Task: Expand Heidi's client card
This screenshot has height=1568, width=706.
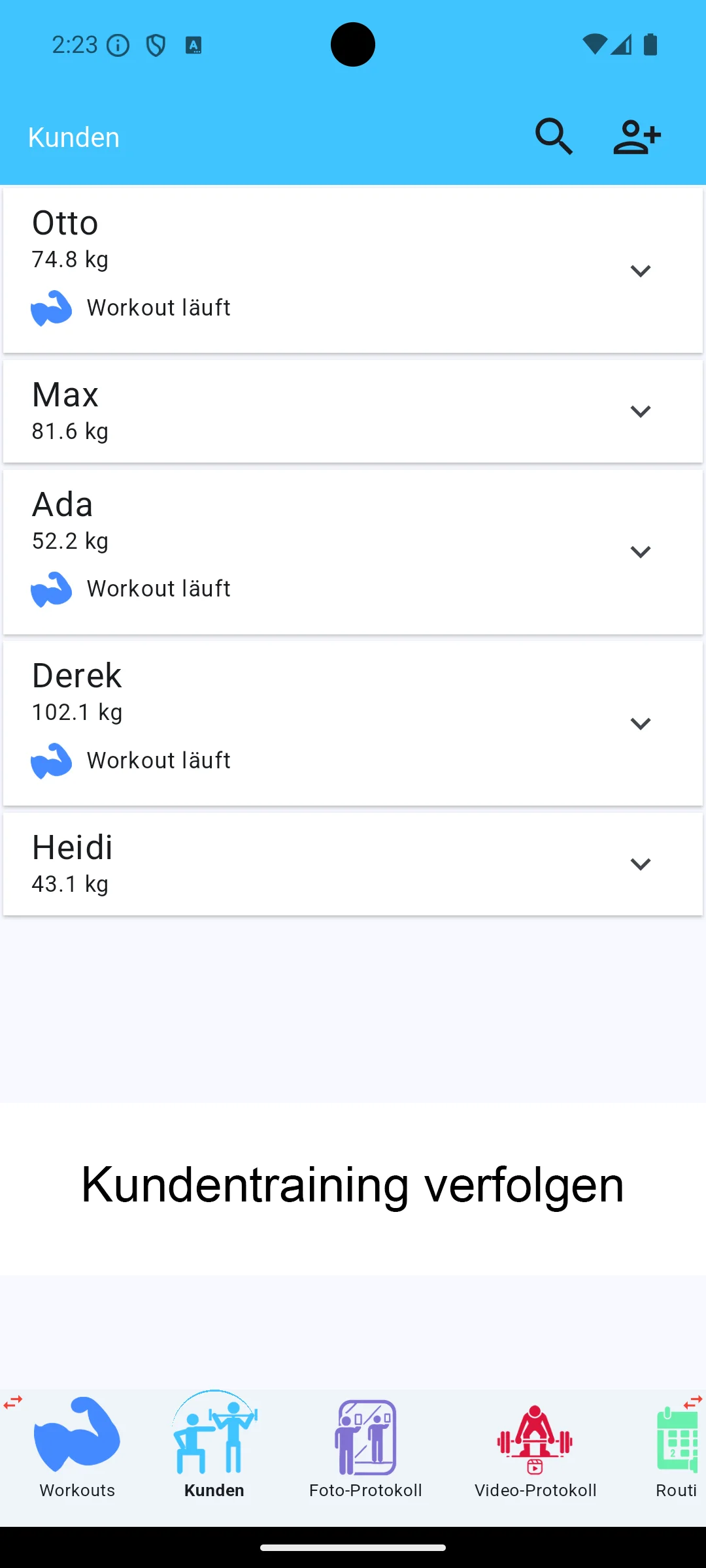Action: pyautogui.click(x=640, y=863)
